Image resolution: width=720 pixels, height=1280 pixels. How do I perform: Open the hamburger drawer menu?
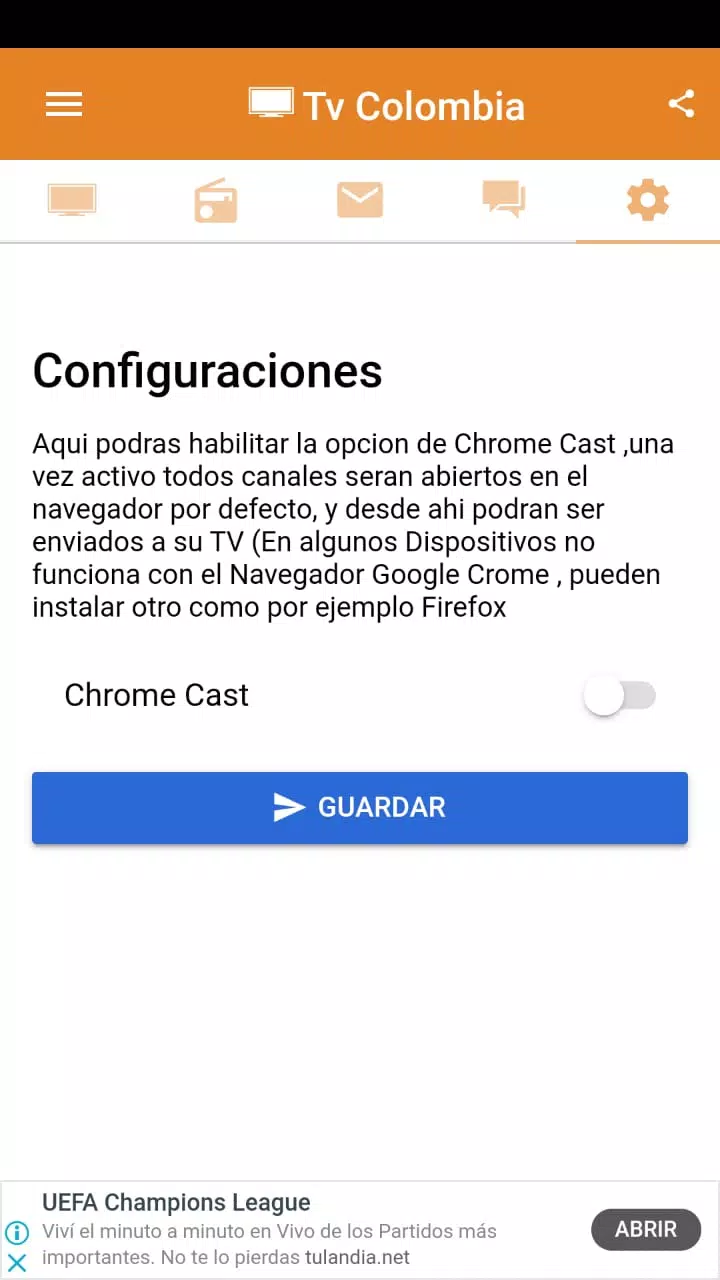click(64, 105)
